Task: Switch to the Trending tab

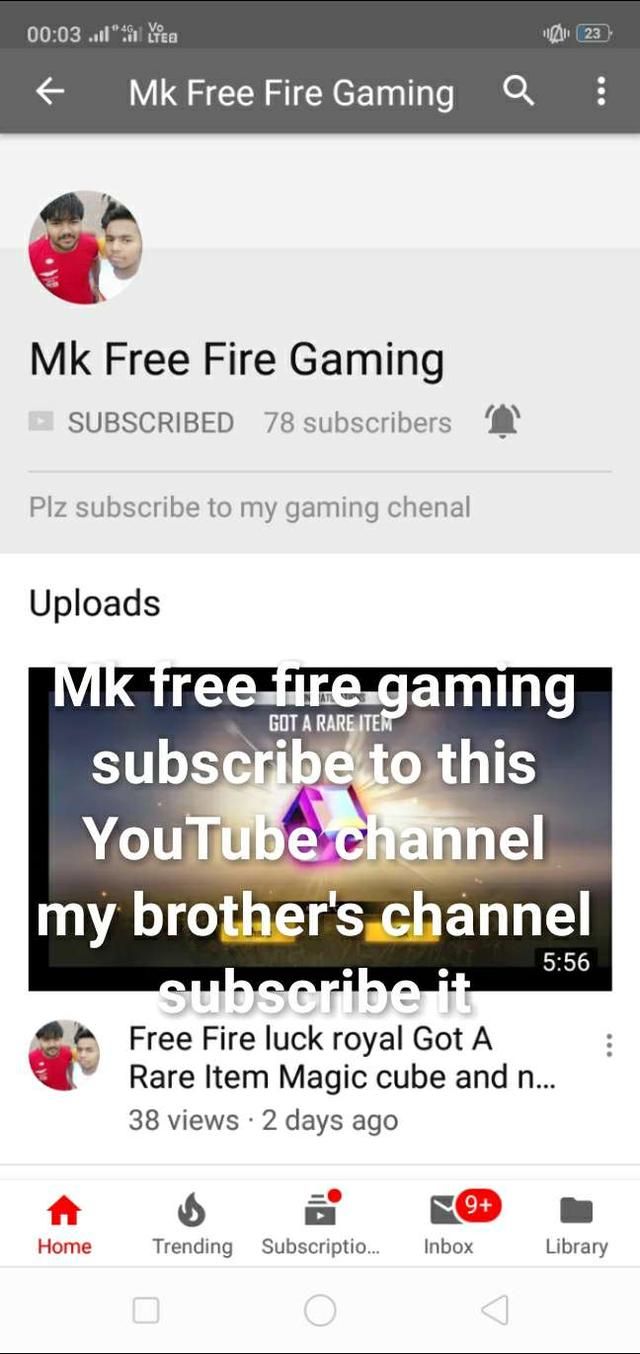Action: pyautogui.click(x=192, y=1225)
